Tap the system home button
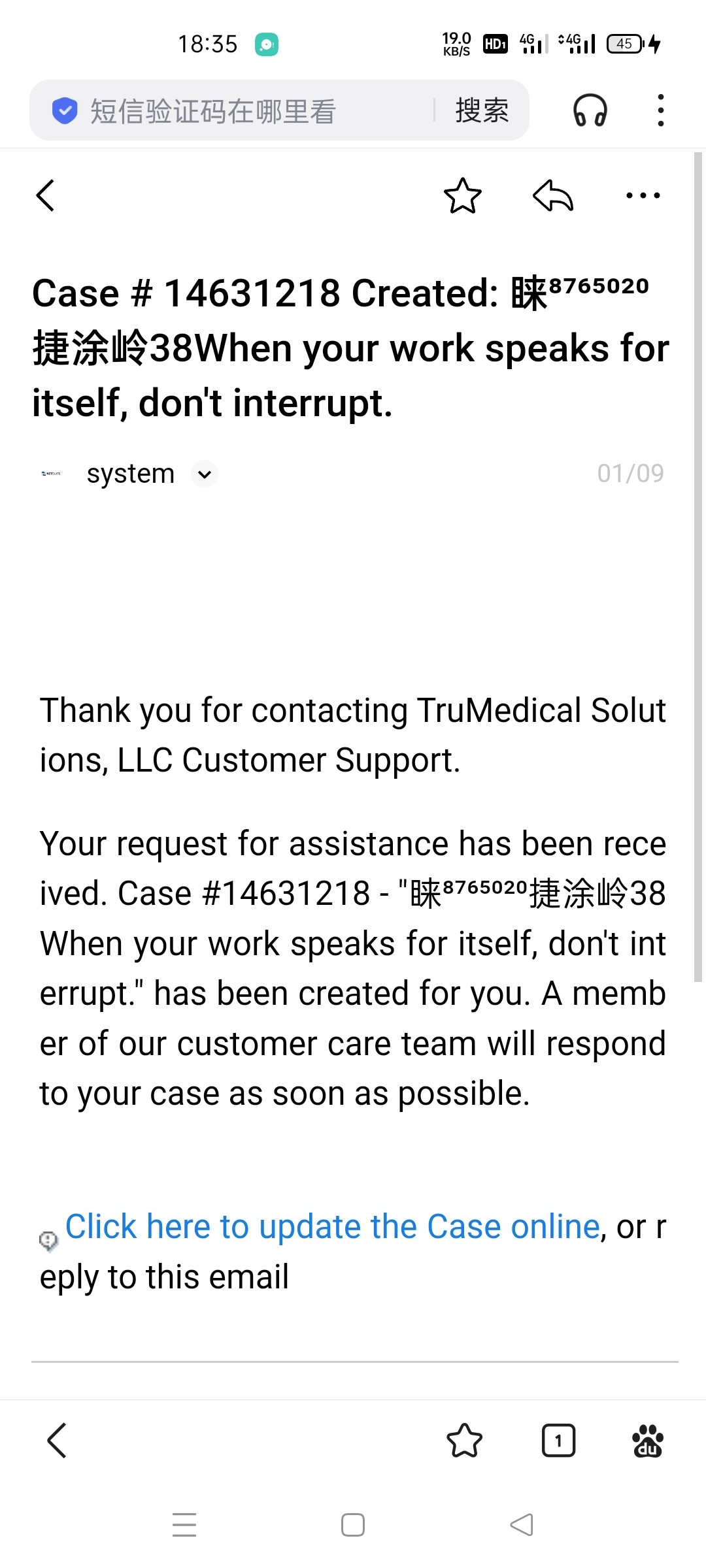The height and width of the screenshot is (1568, 706). (x=353, y=1525)
